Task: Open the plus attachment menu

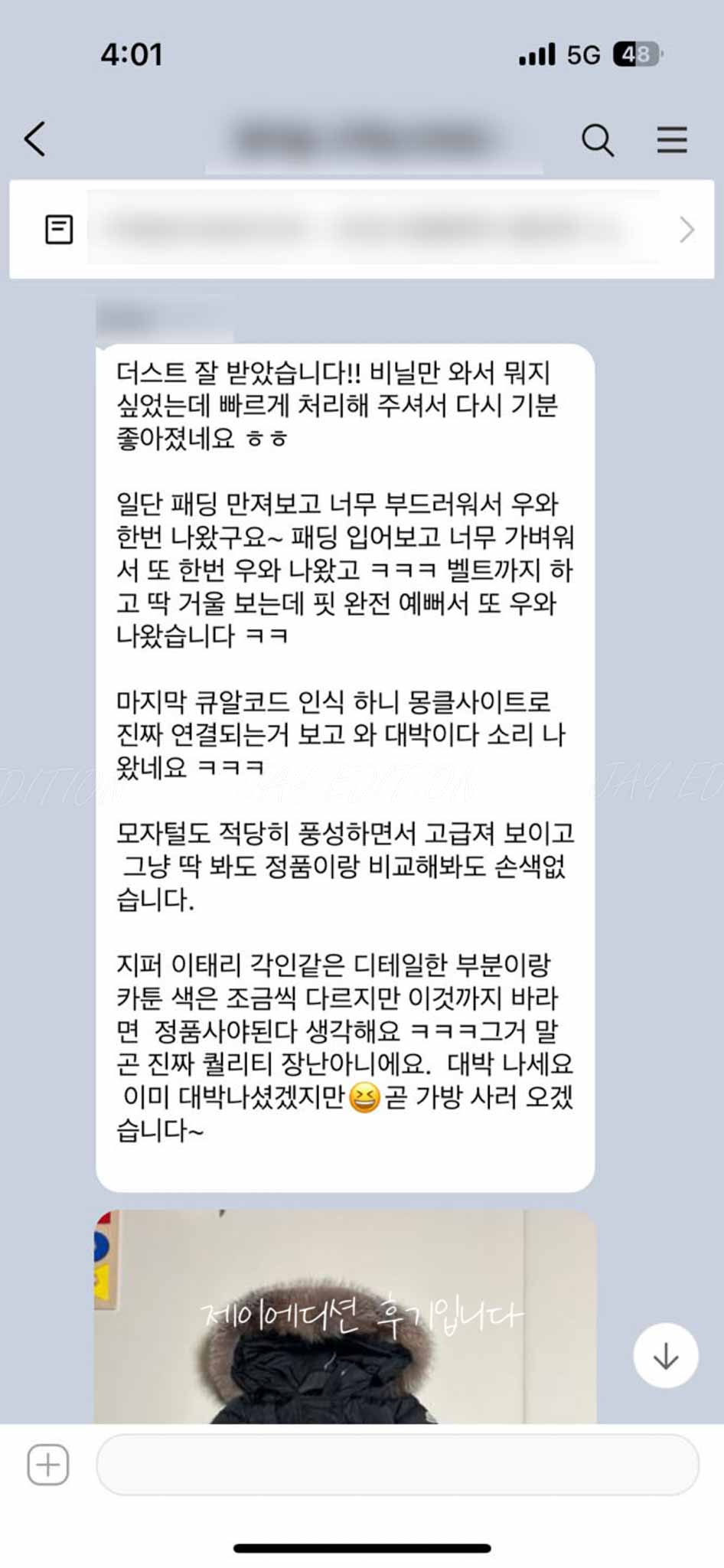Action: [48, 1465]
